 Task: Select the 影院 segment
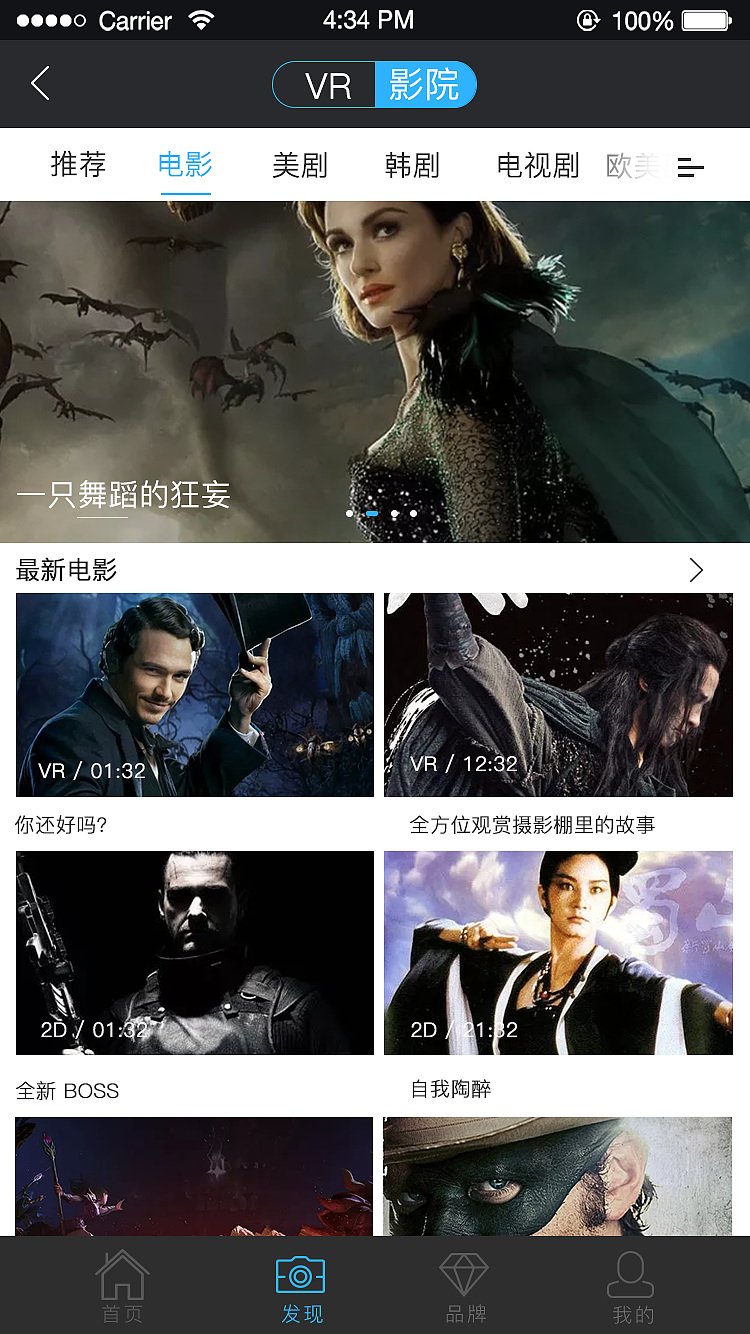pyautogui.click(x=424, y=85)
